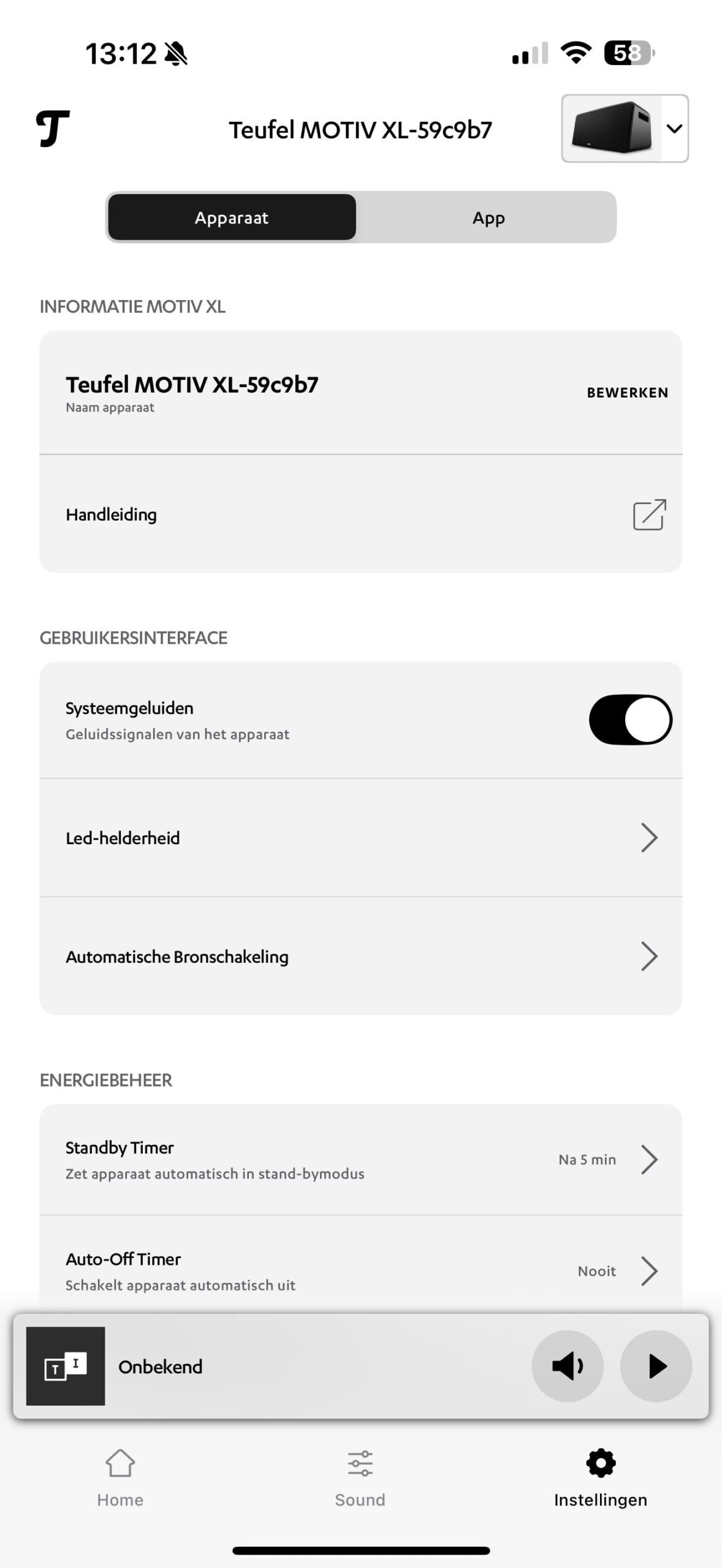Switch to the App settings tab
Screen dimensions: 722x1568
click(x=488, y=217)
